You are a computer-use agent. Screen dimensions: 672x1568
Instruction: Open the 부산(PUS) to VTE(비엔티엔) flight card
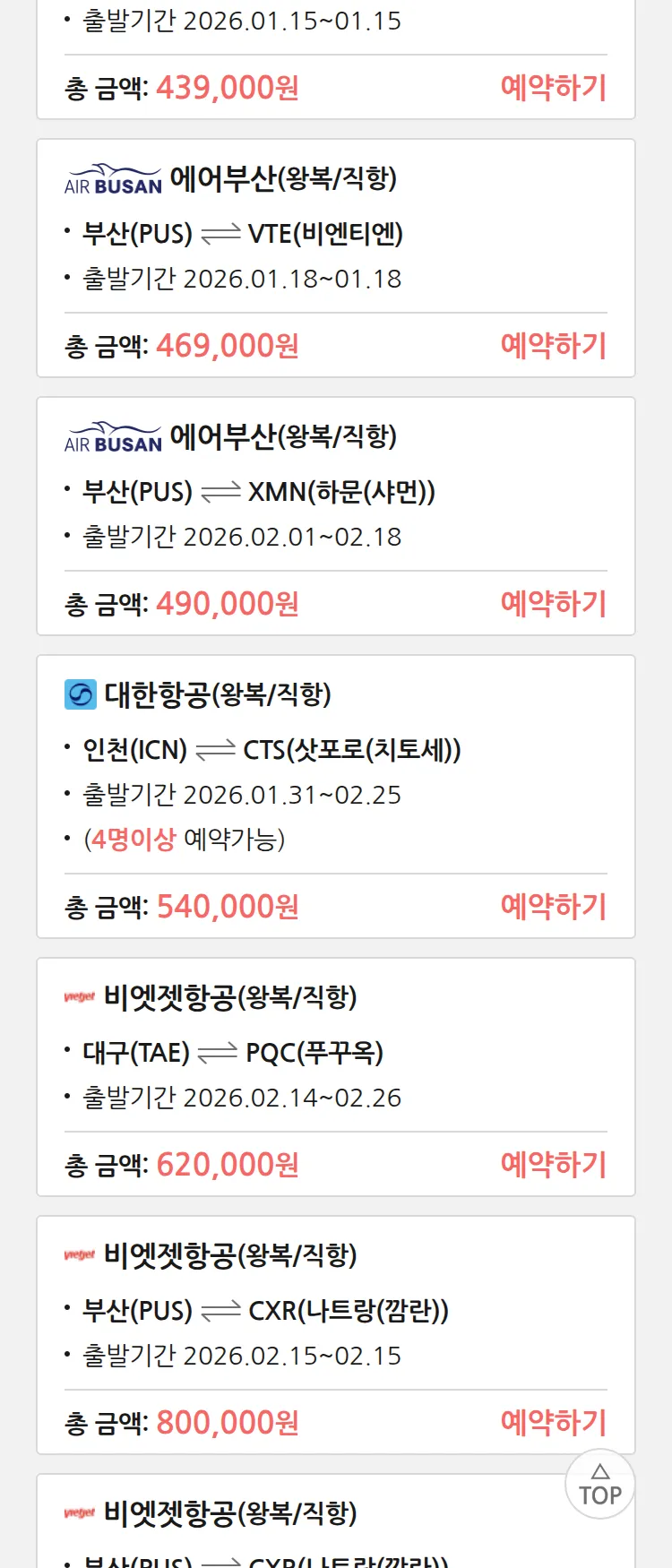tap(335, 235)
